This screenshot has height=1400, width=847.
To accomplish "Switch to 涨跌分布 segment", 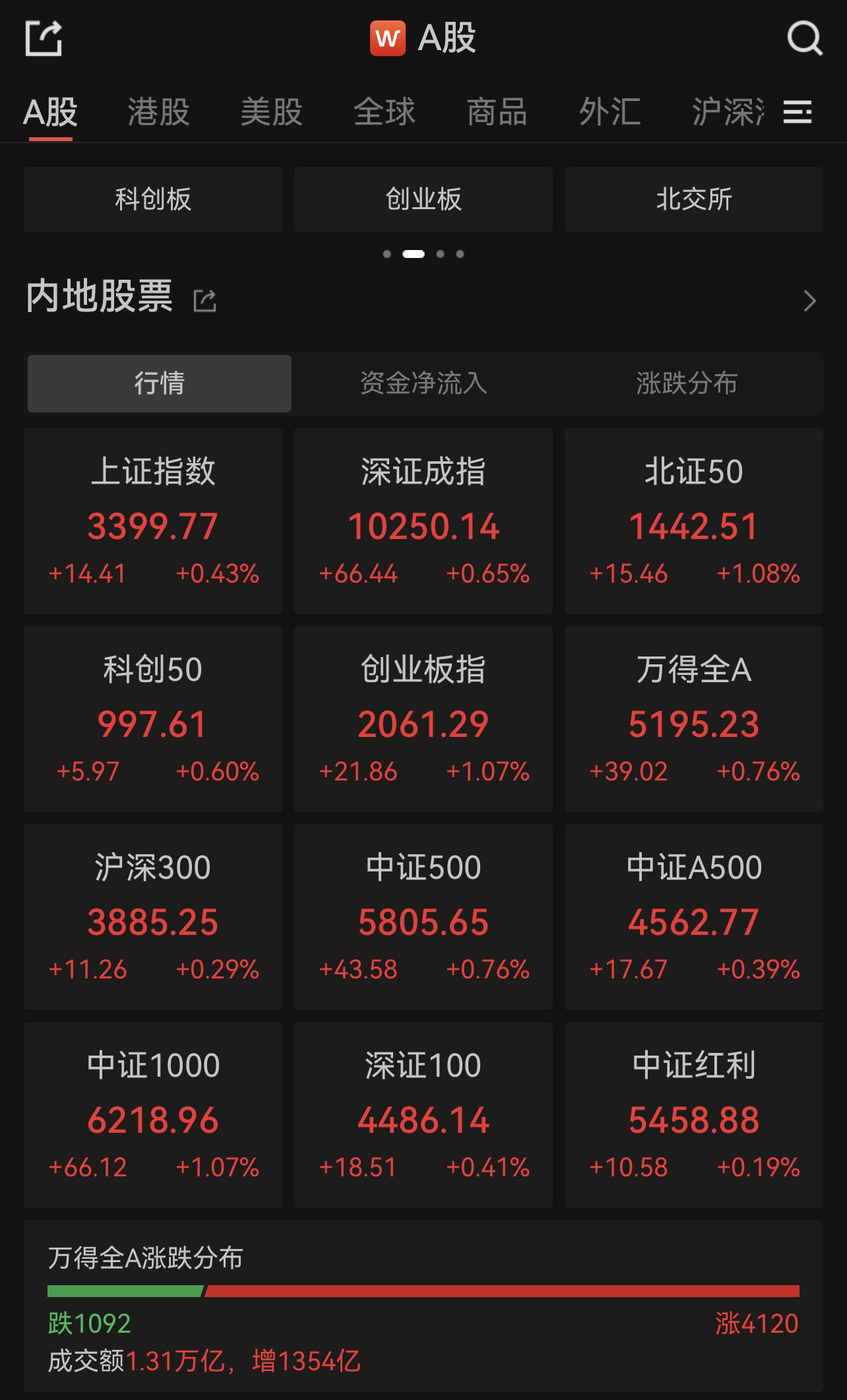I will 687,383.
